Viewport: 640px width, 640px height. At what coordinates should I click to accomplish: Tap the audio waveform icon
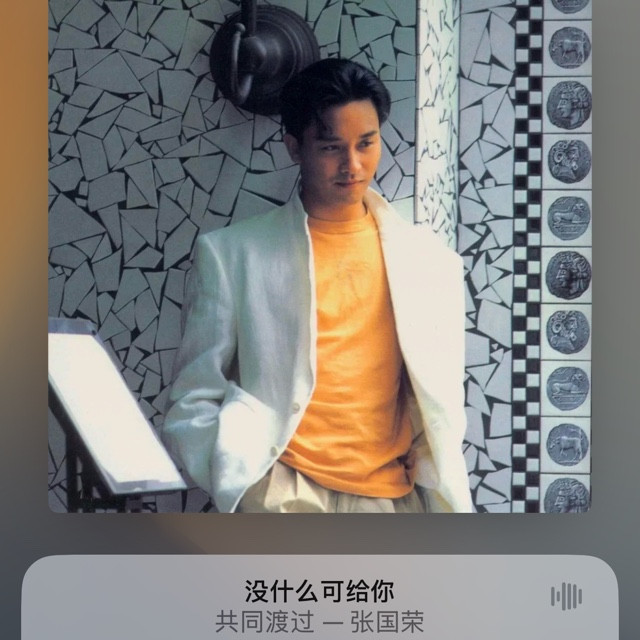(x=566, y=597)
